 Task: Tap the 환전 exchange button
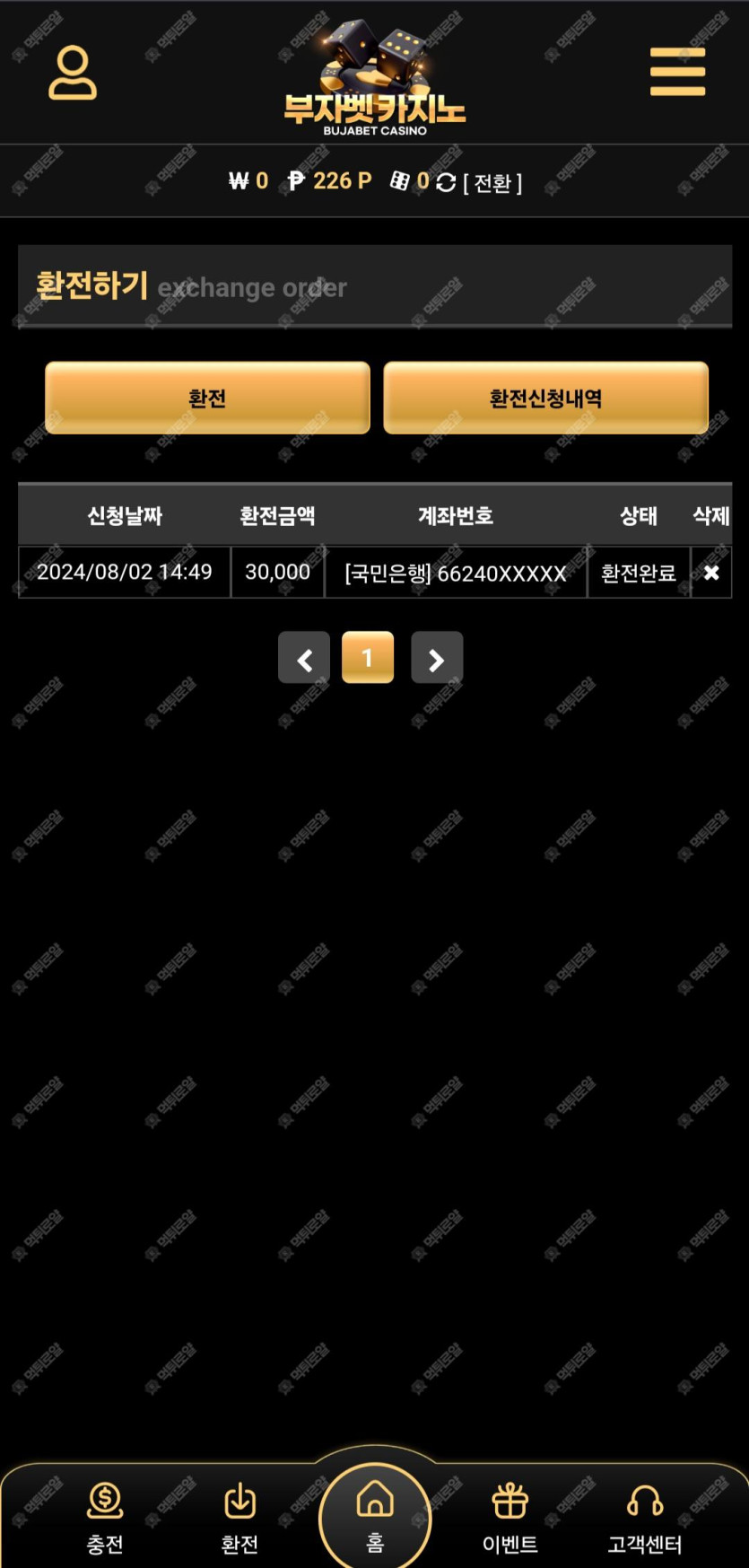pyautogui.click(x=207, y=398)
